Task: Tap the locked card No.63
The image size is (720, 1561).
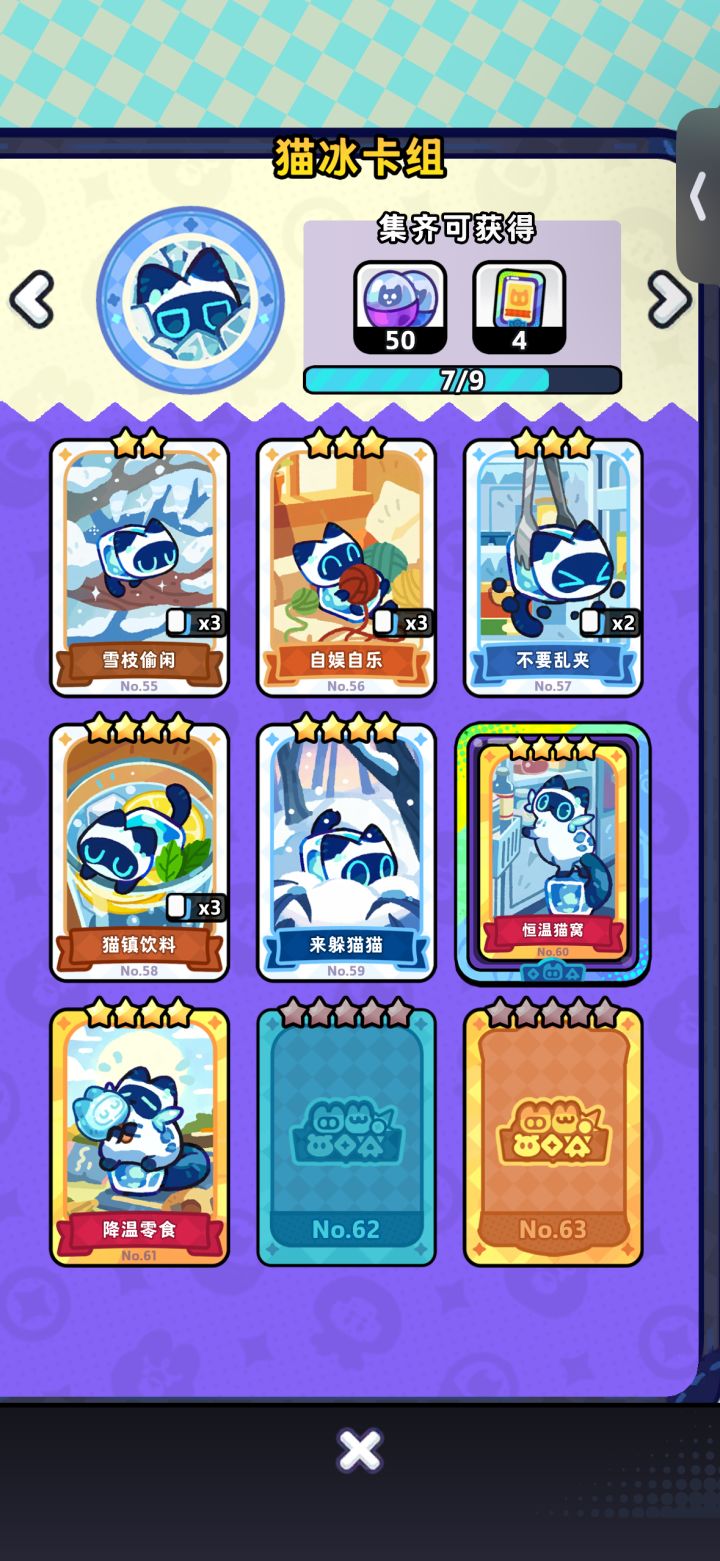Action: (553, 1137)
